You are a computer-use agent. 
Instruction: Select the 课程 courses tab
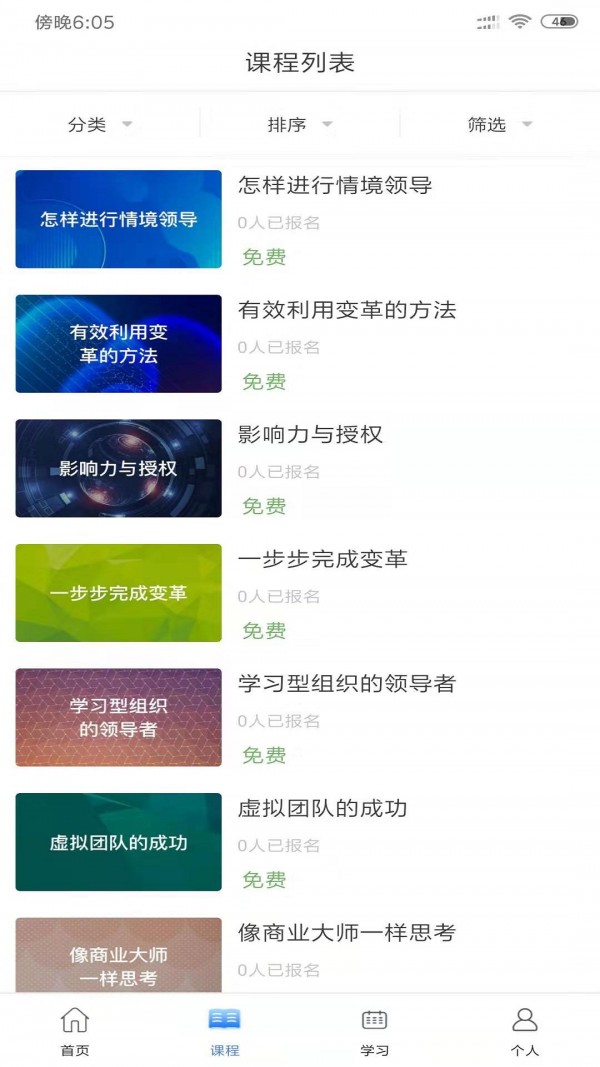[x=224, y=1032]
